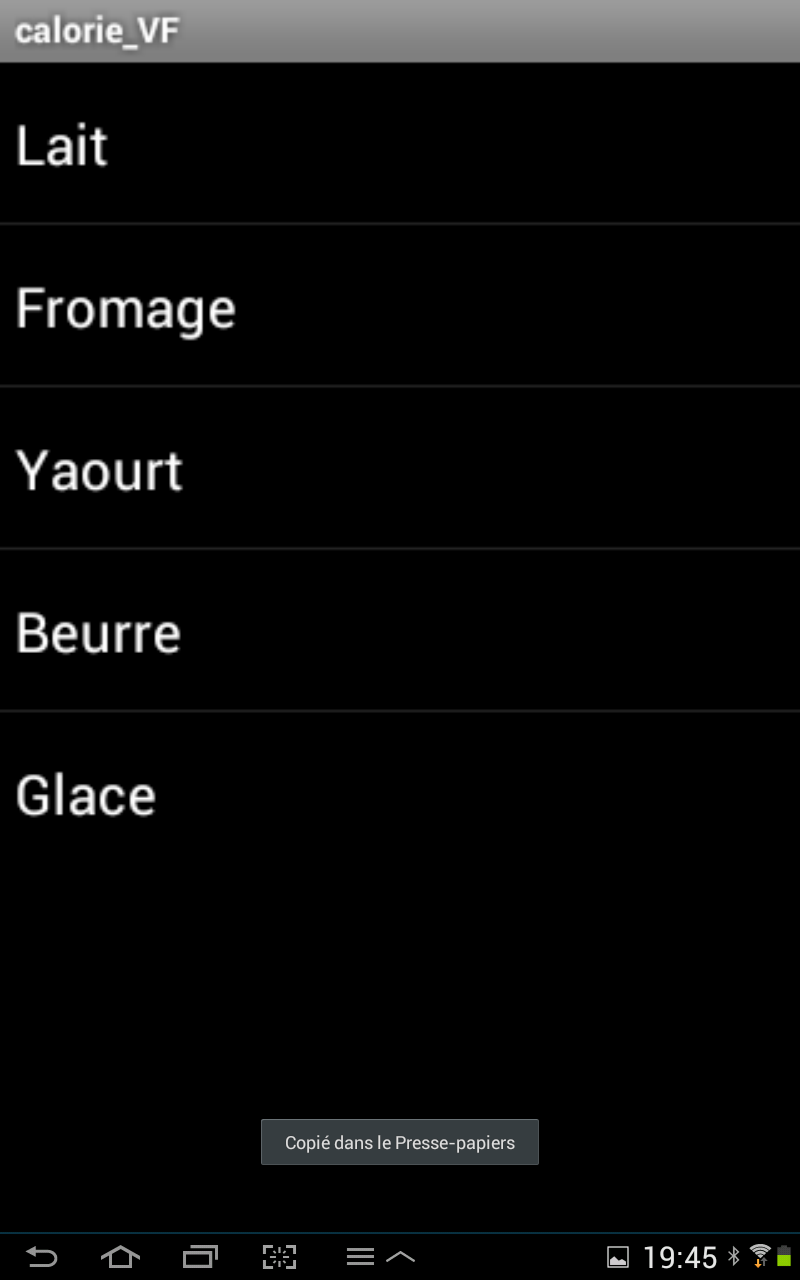Go back using the system back button
Screen dimensions: 800x1280
41,1256
